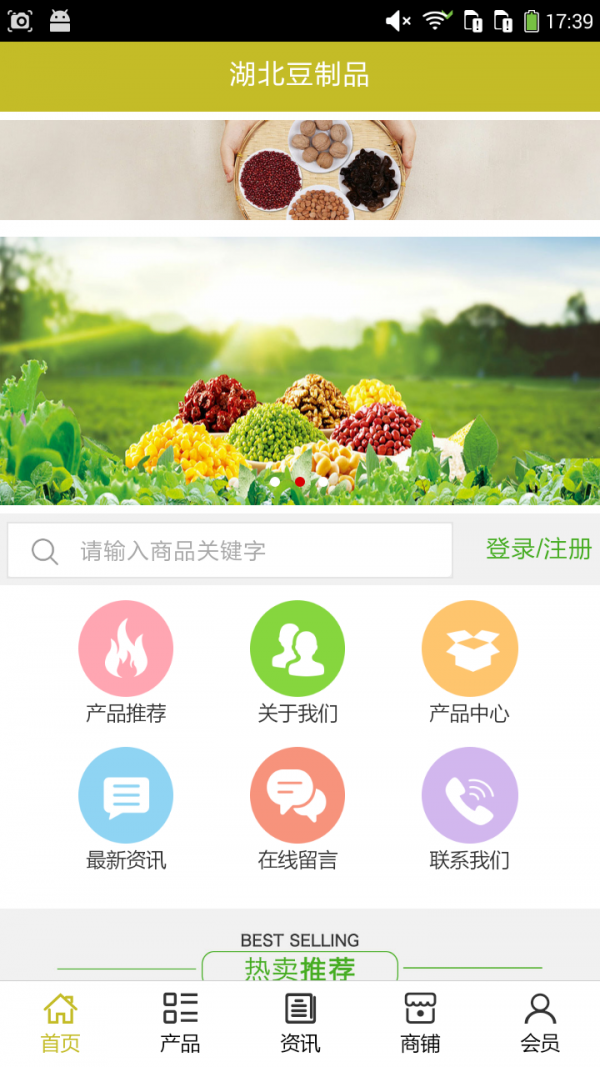Open the top beans basket banner
This screenshot has height=1067, width=600.
300,170
